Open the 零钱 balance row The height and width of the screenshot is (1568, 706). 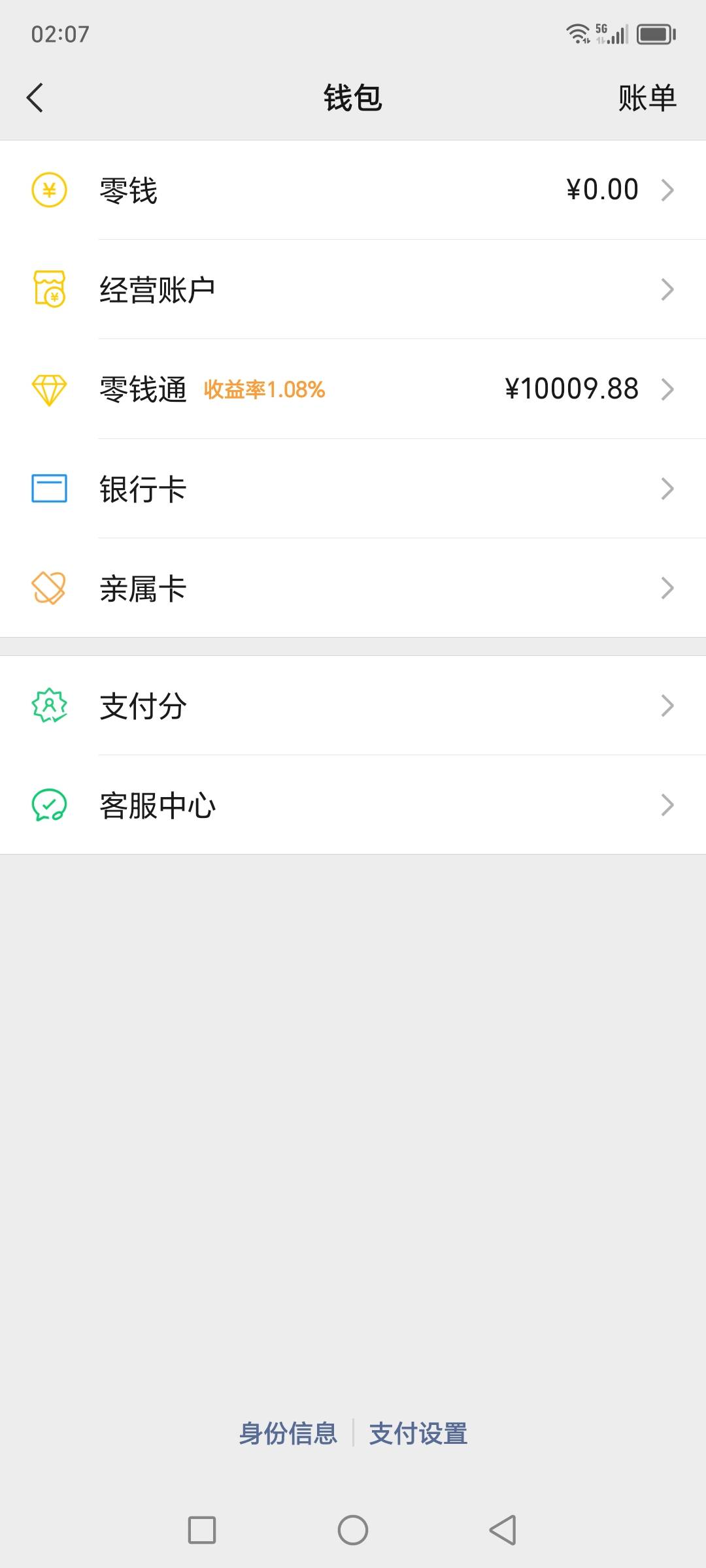click(353, 190)
